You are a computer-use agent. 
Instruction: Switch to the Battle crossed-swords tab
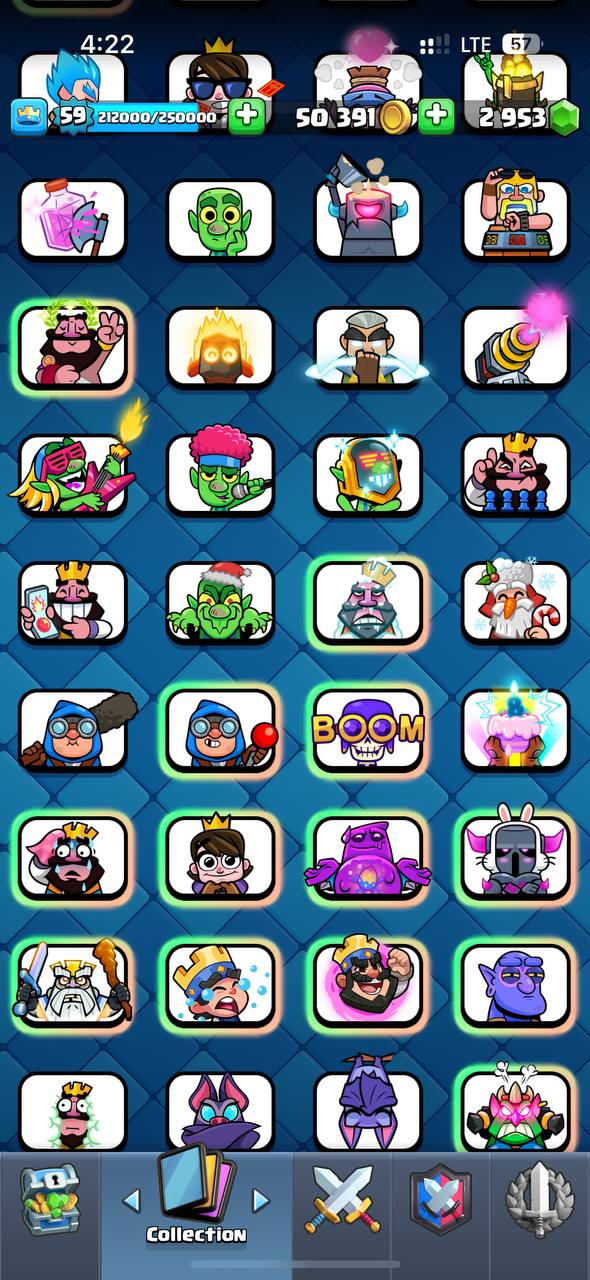pyautogui.click(x=342, y=1200)
